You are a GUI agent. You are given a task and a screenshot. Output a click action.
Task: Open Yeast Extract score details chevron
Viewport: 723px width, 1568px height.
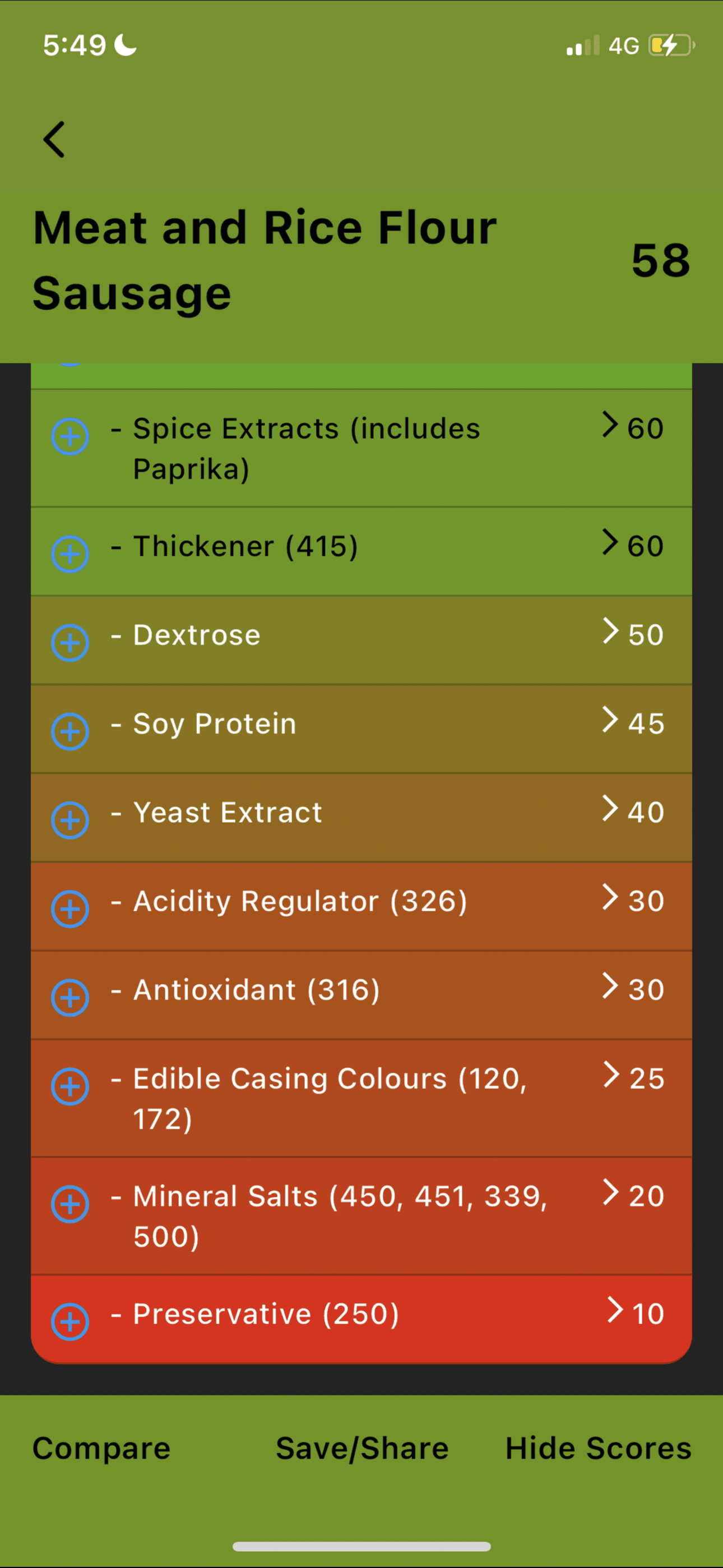point(610,808)
